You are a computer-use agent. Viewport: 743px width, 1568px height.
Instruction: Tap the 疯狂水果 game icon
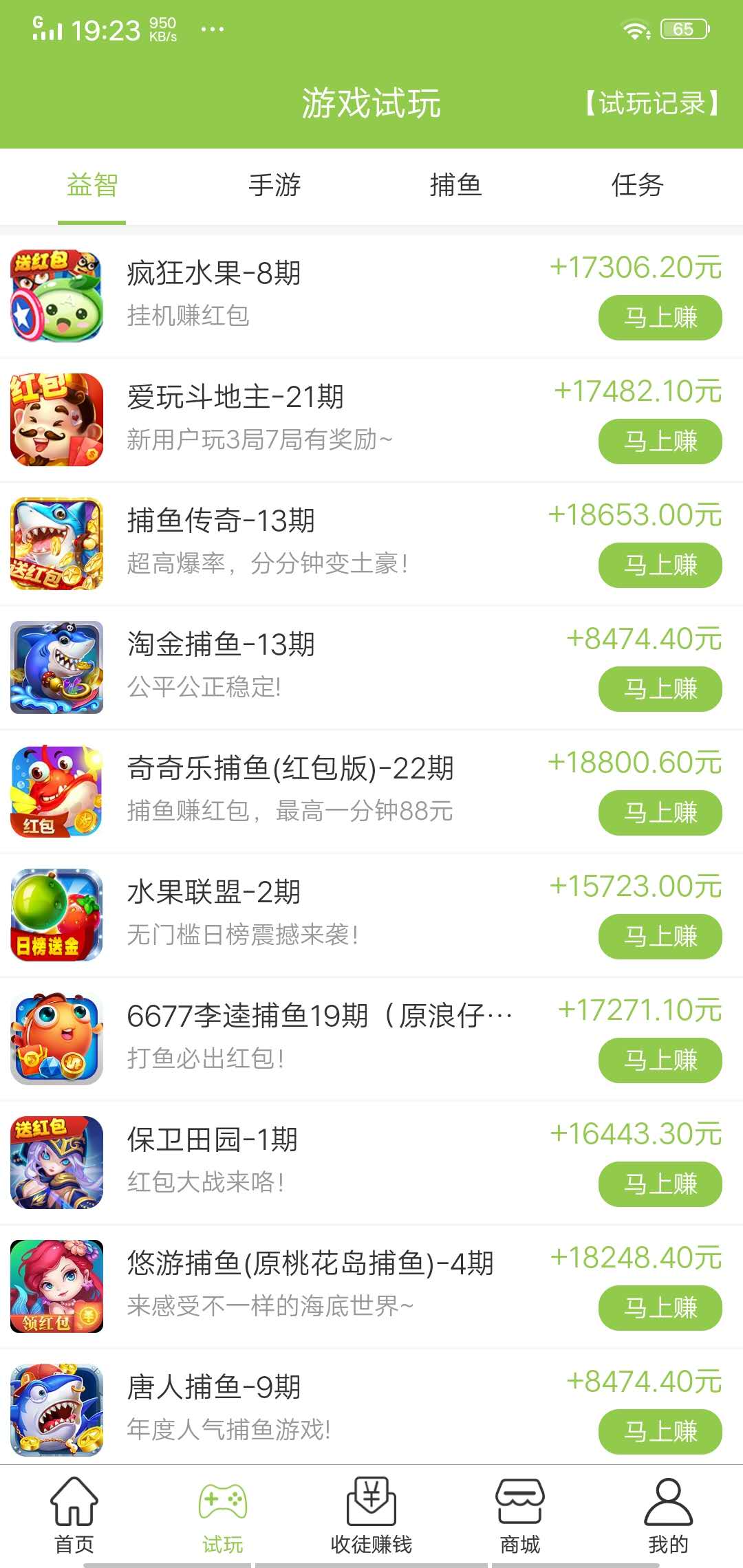coord(57,294)
